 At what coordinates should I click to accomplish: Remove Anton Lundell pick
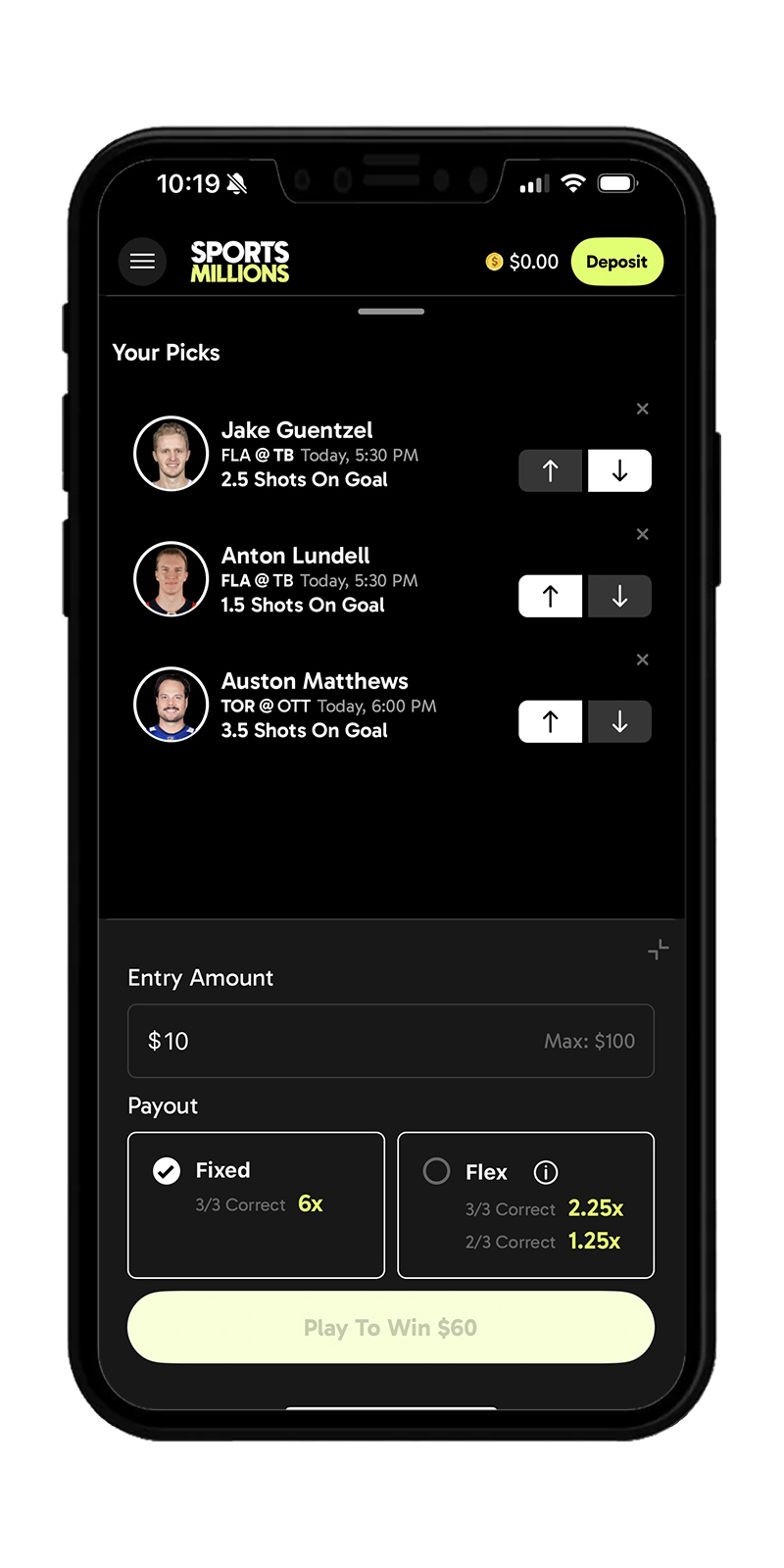pos(643,534)
